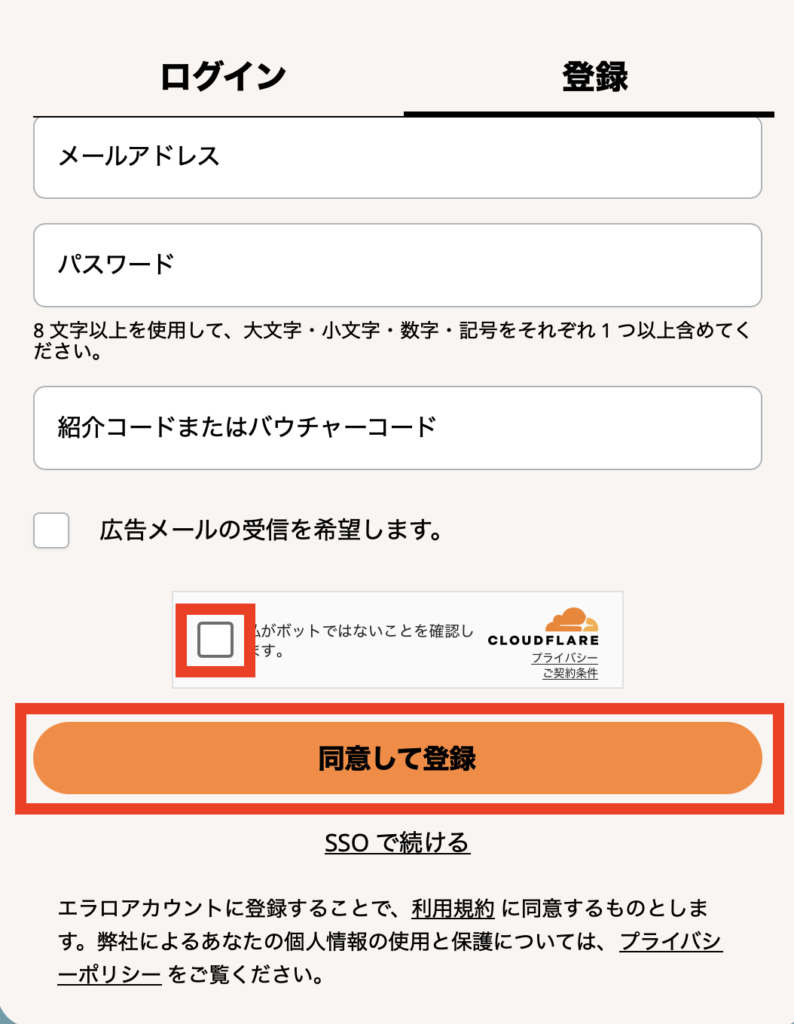Screen dimensions: 794x1024
Task: Select the 紹介コードまたはバウチャーコード field
Action: (397, 428)
